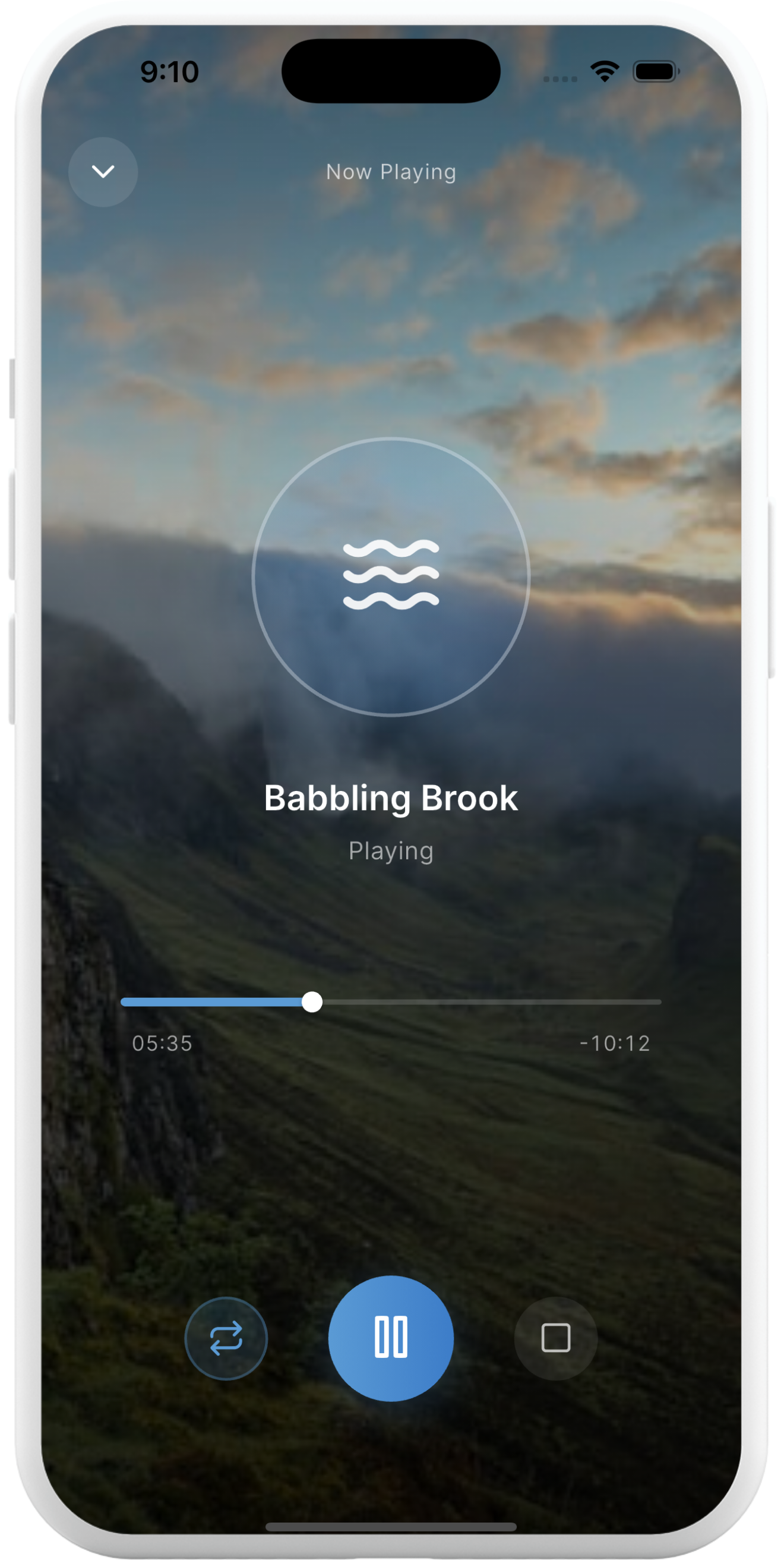Pause the Babbling Brook playback
The width and height of the screenshot is (784, 1560).
(x=390, y=1338)
